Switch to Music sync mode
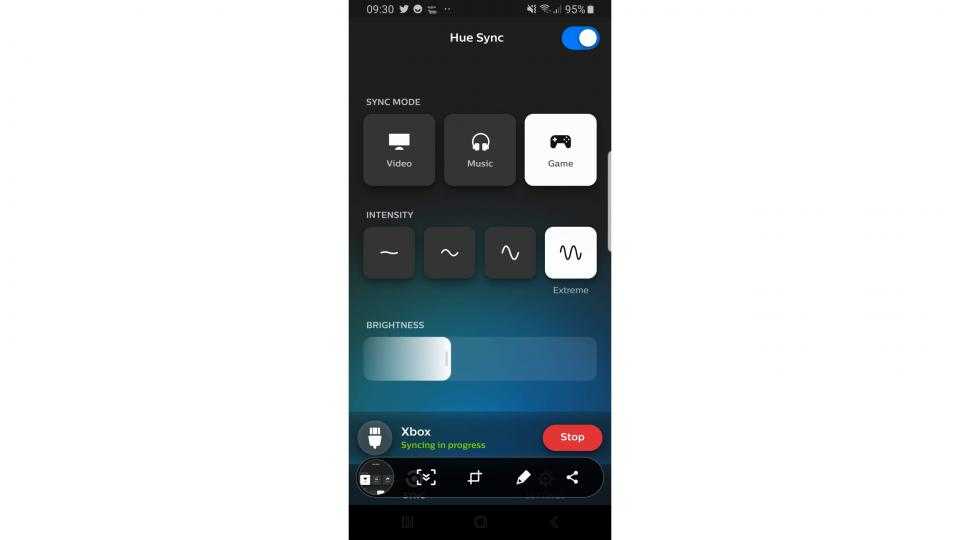960x540 pixels. [480, 150]
